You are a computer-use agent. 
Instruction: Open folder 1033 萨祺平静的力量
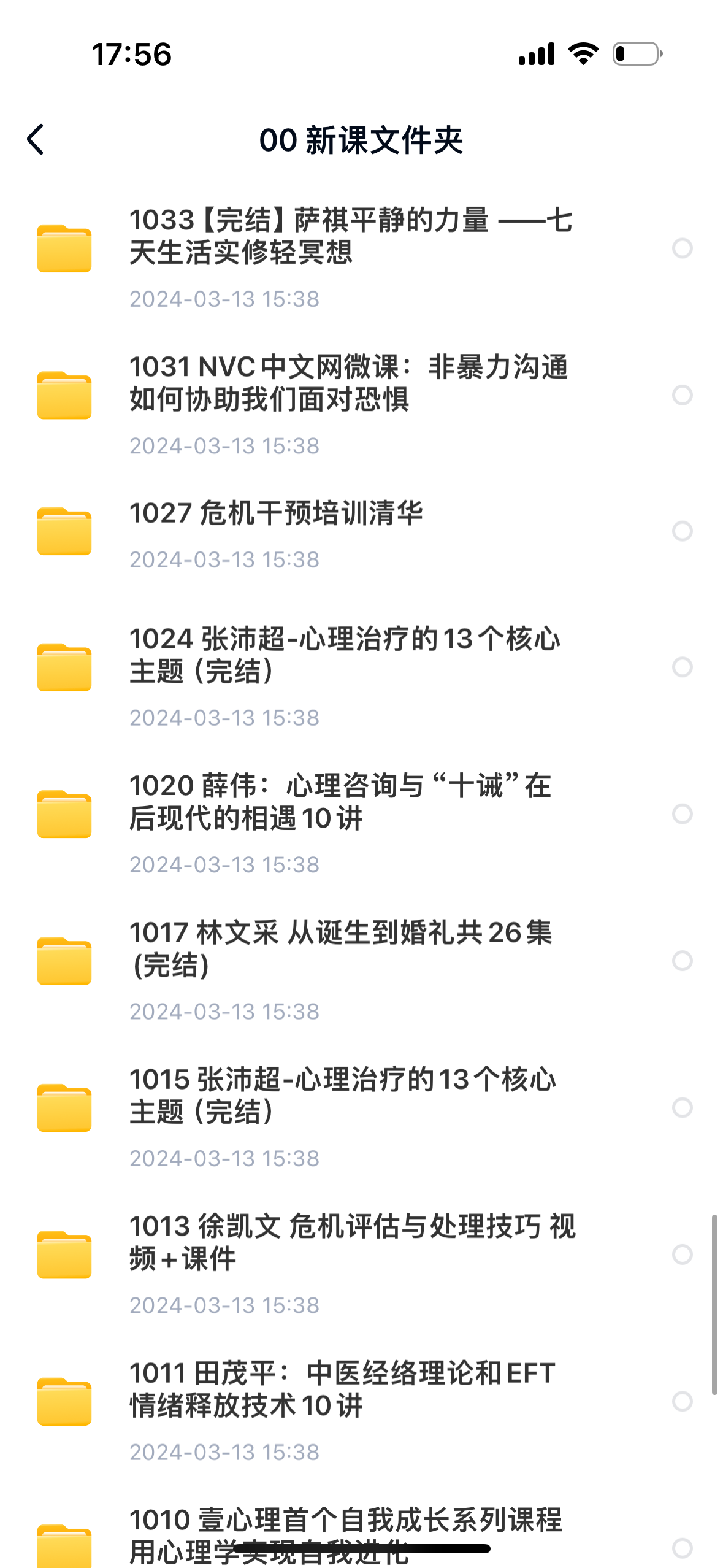(x=350, y=237)
